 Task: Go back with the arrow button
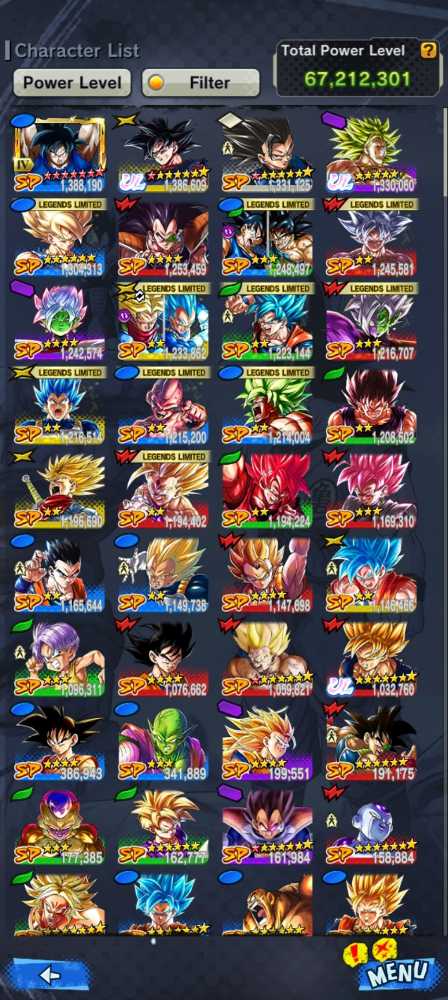click(x=50, y=974)
